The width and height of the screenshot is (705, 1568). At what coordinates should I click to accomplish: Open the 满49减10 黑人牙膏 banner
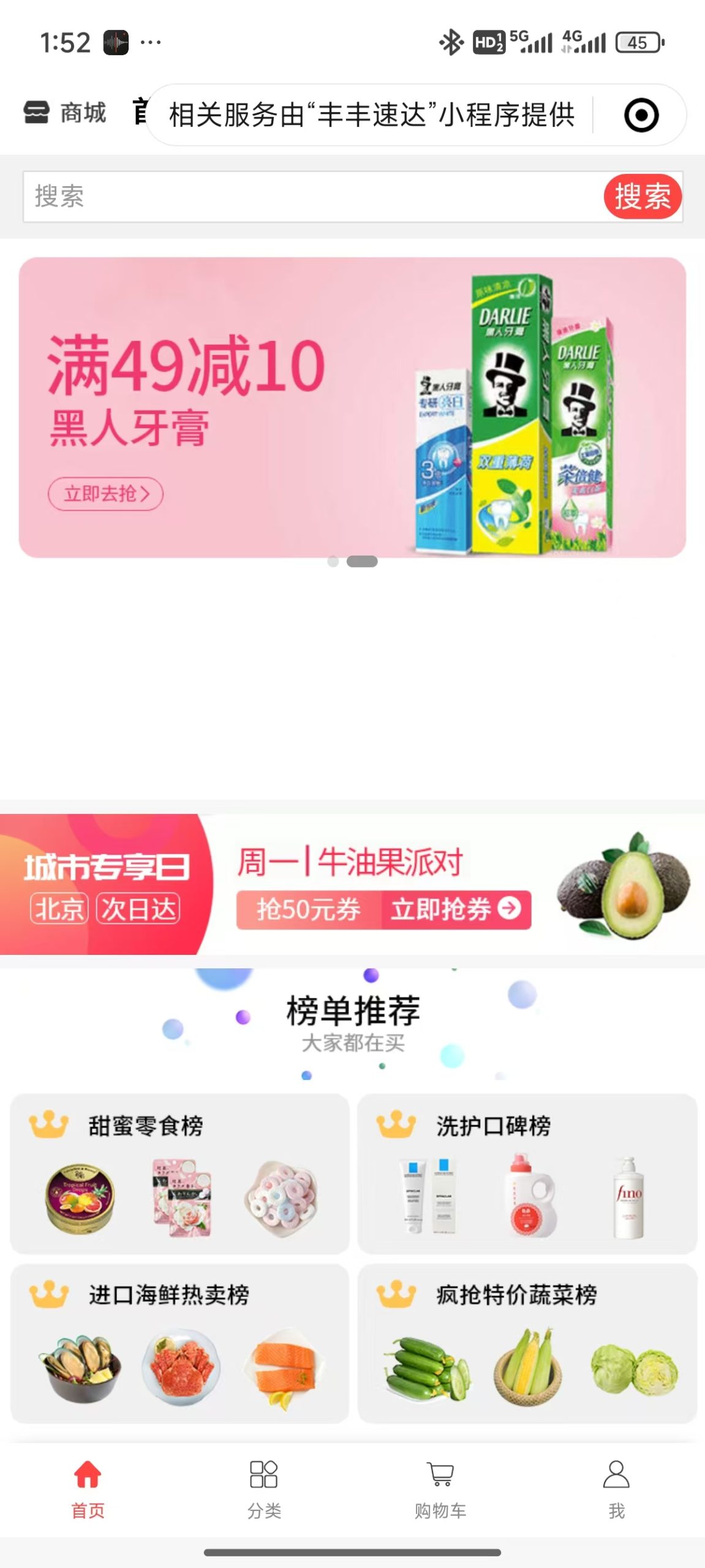352,407
